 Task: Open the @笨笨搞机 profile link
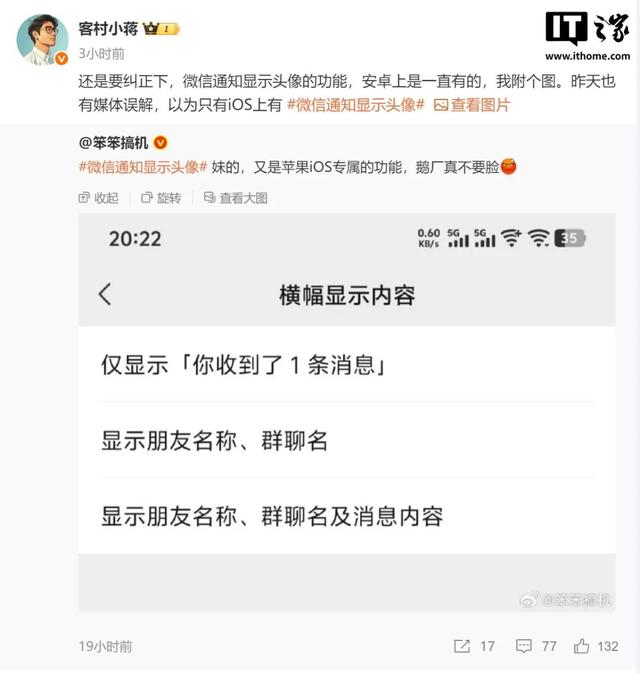point(113,143)
